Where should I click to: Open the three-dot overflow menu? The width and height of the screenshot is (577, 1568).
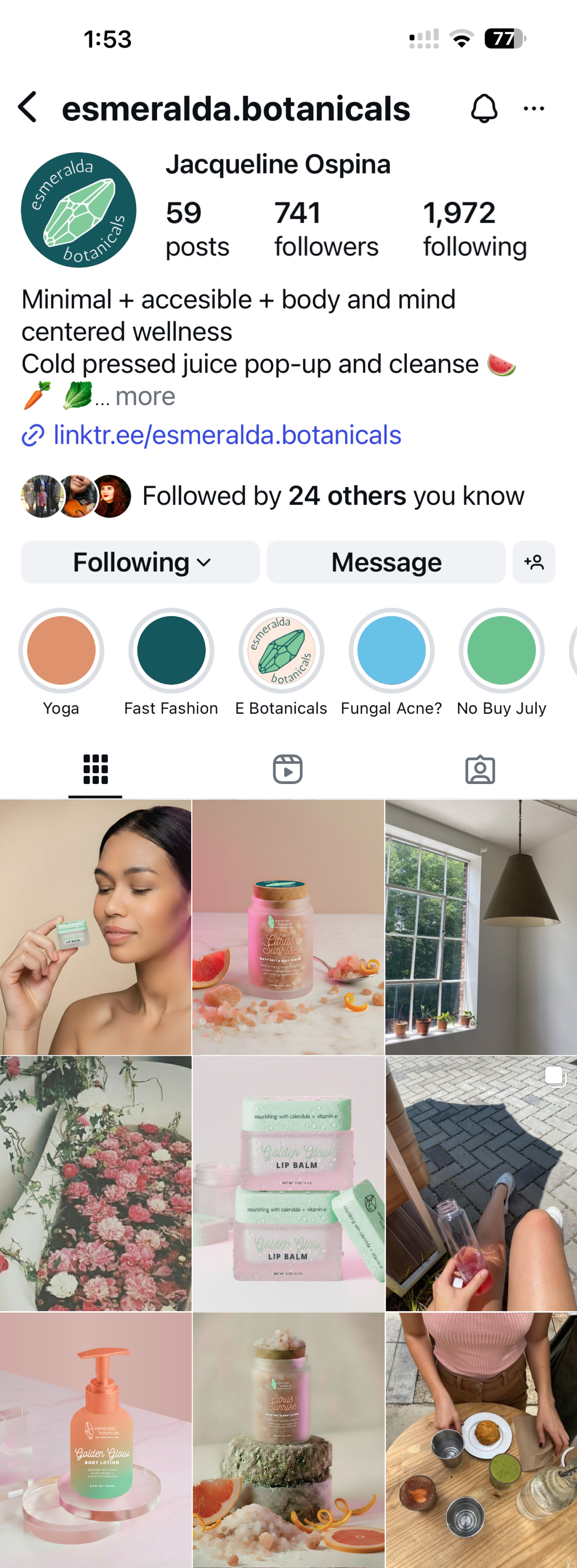click(534, 109)
